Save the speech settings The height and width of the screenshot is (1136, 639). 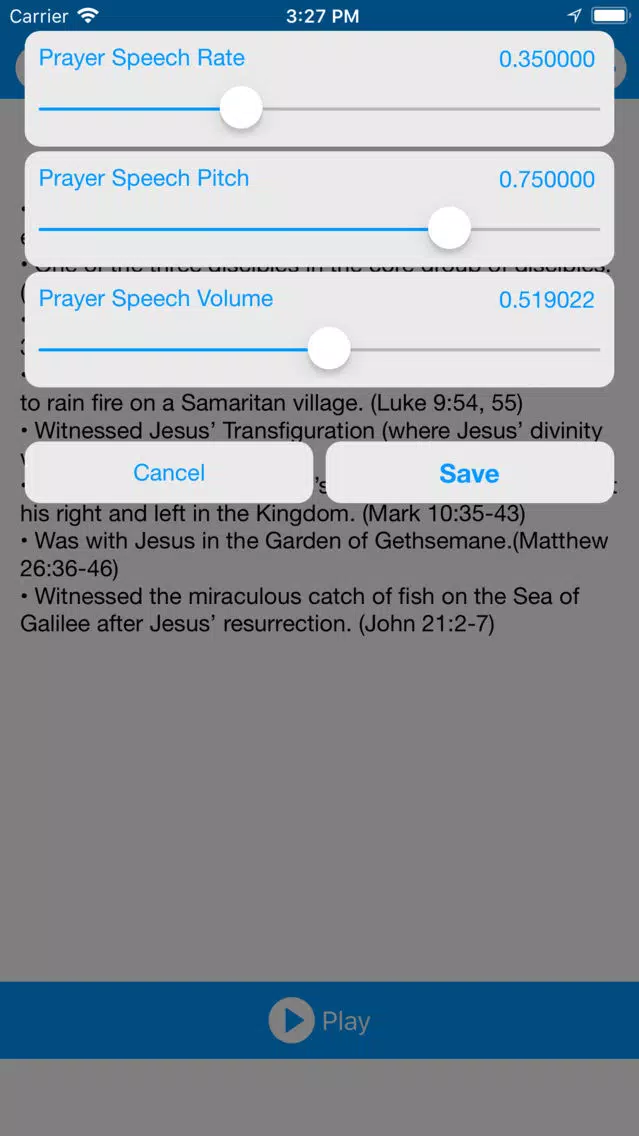(469, 472)
